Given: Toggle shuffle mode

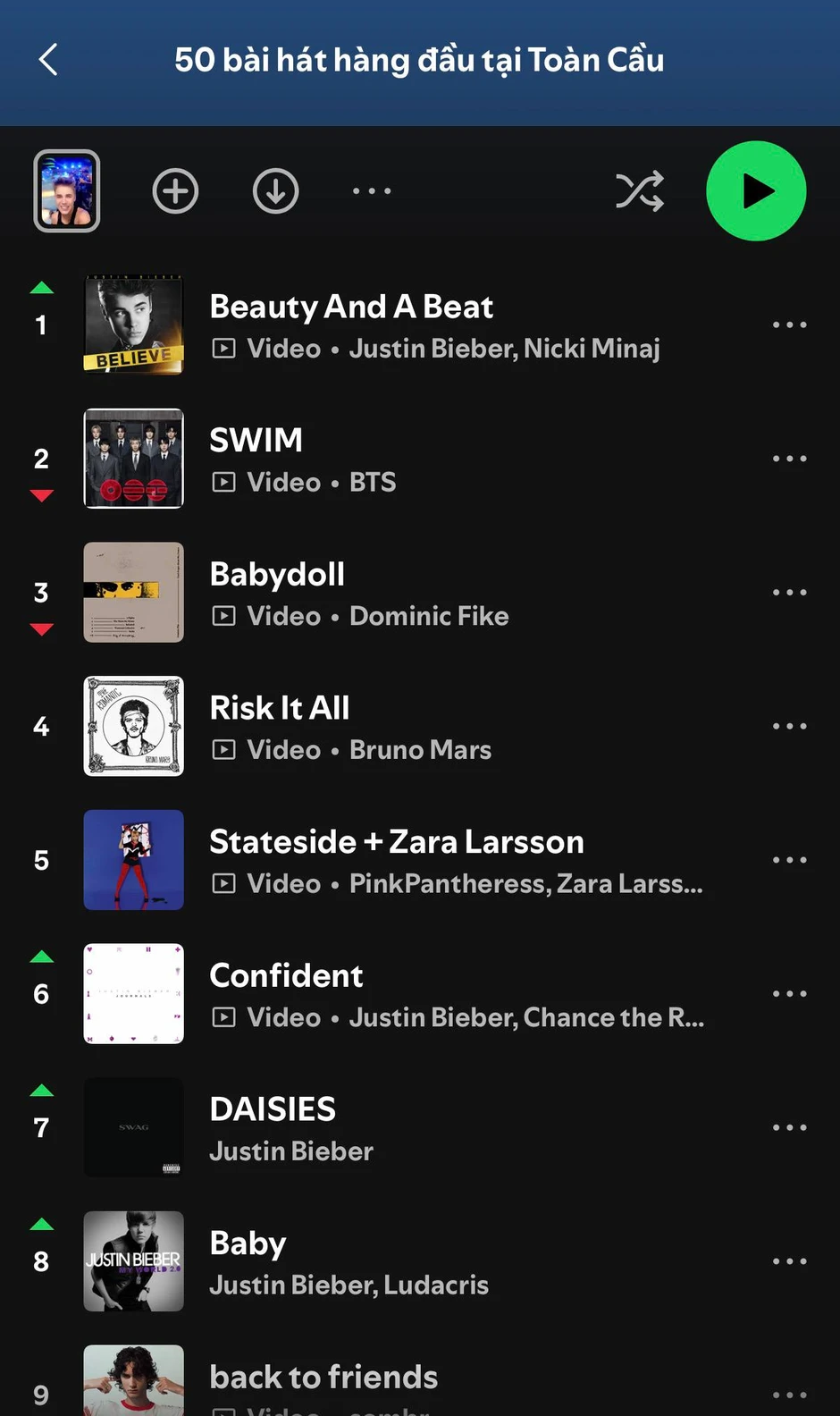Looking at the screenshot, I should 640,191.
